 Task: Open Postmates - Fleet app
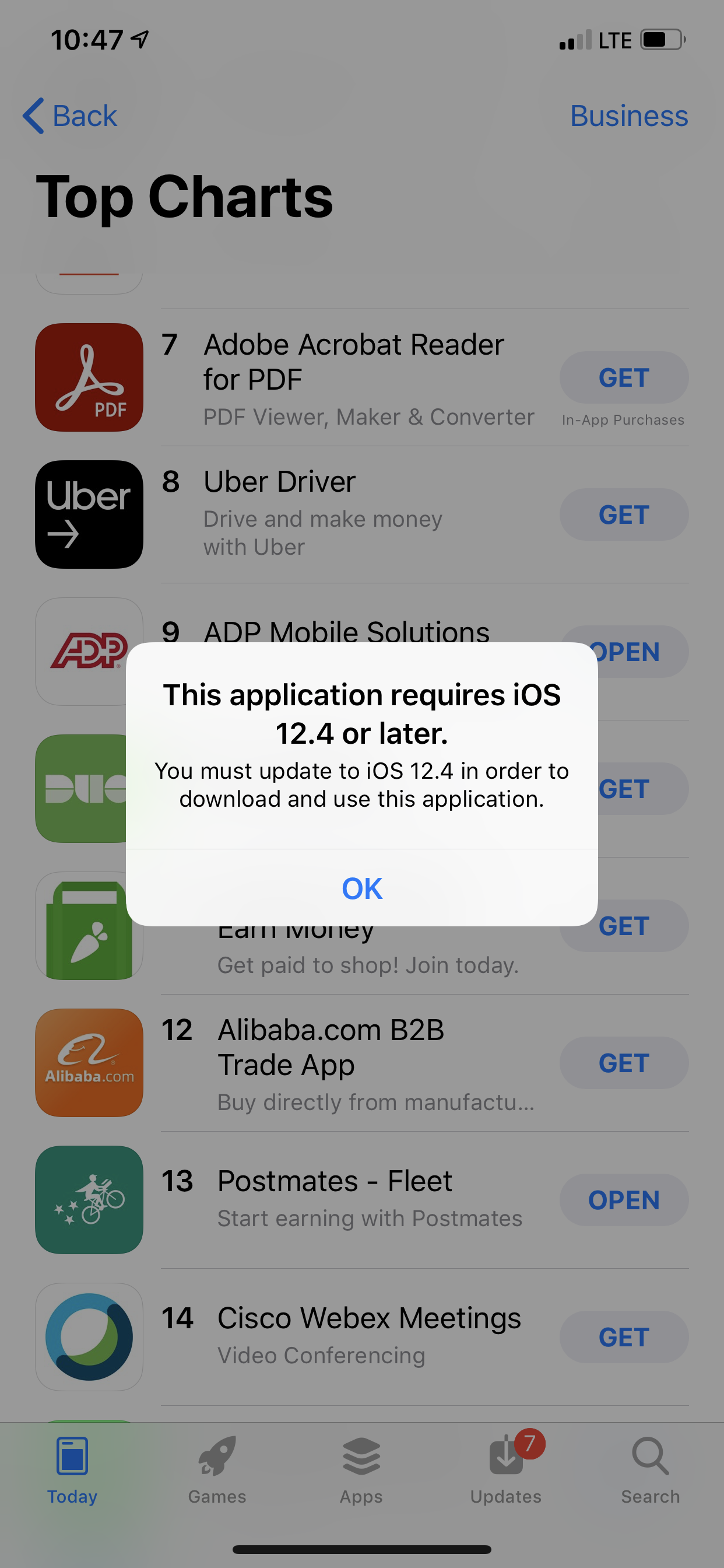tap(624, 1200)
